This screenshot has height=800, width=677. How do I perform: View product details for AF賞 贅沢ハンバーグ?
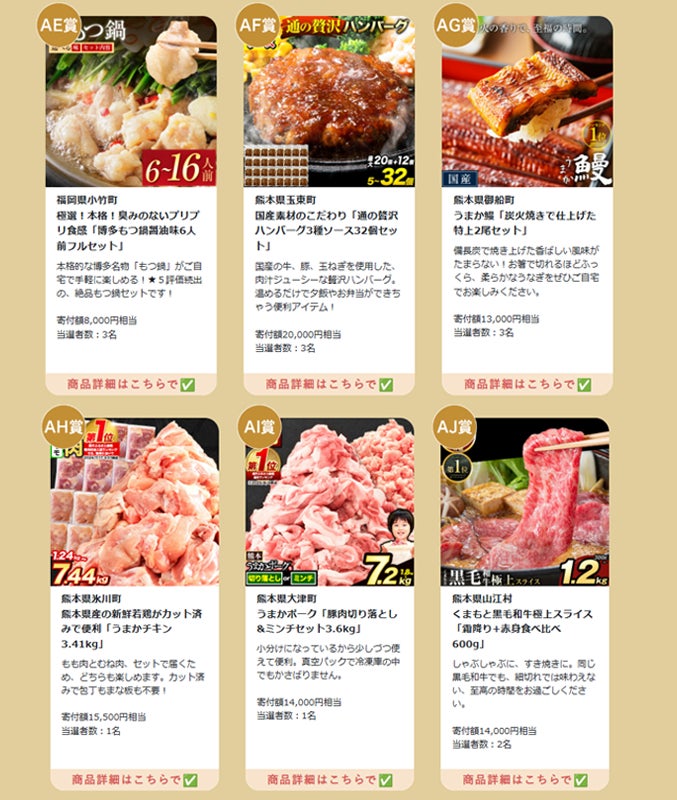coord(329,384)
